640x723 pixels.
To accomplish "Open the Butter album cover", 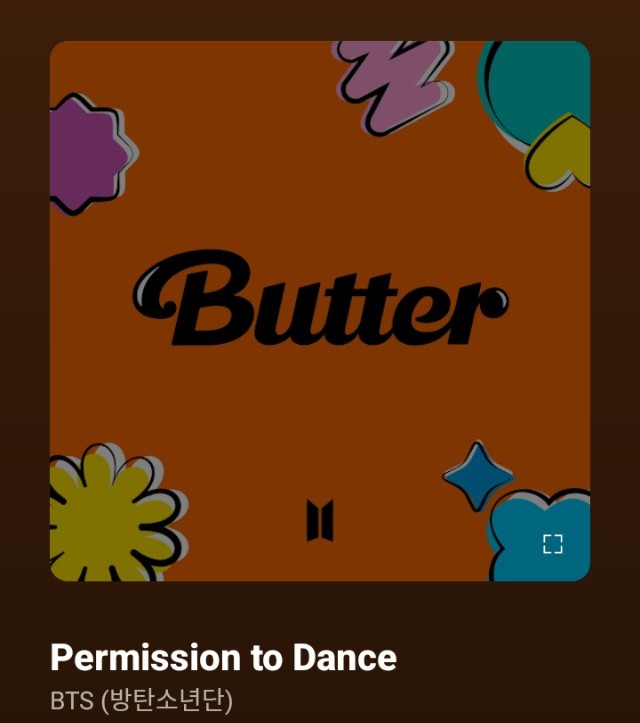I will point(320,310).
